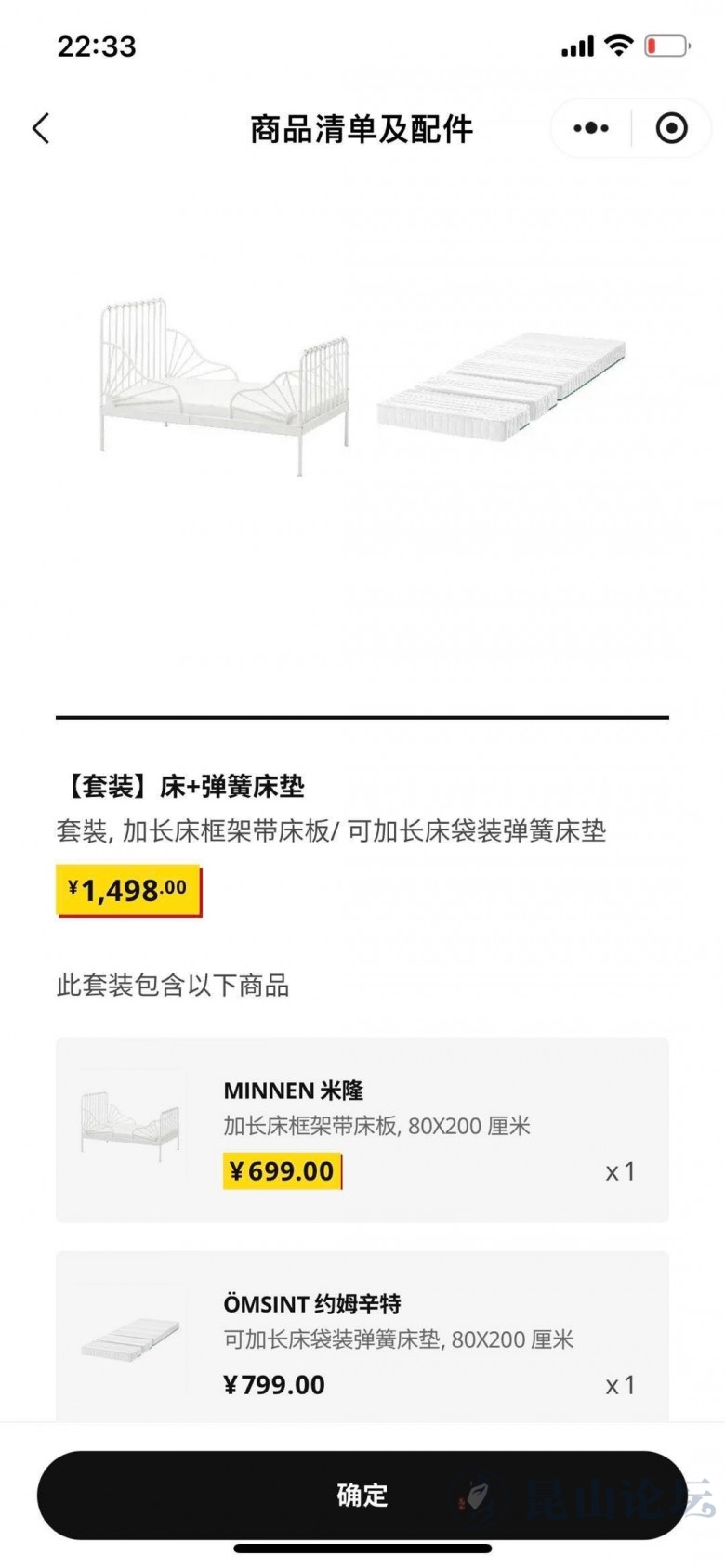Open the MINNEN 米隆 bed frame item
This screenshot has height=1568, width=725.
pyautogui.click(x=362, y=1129)
